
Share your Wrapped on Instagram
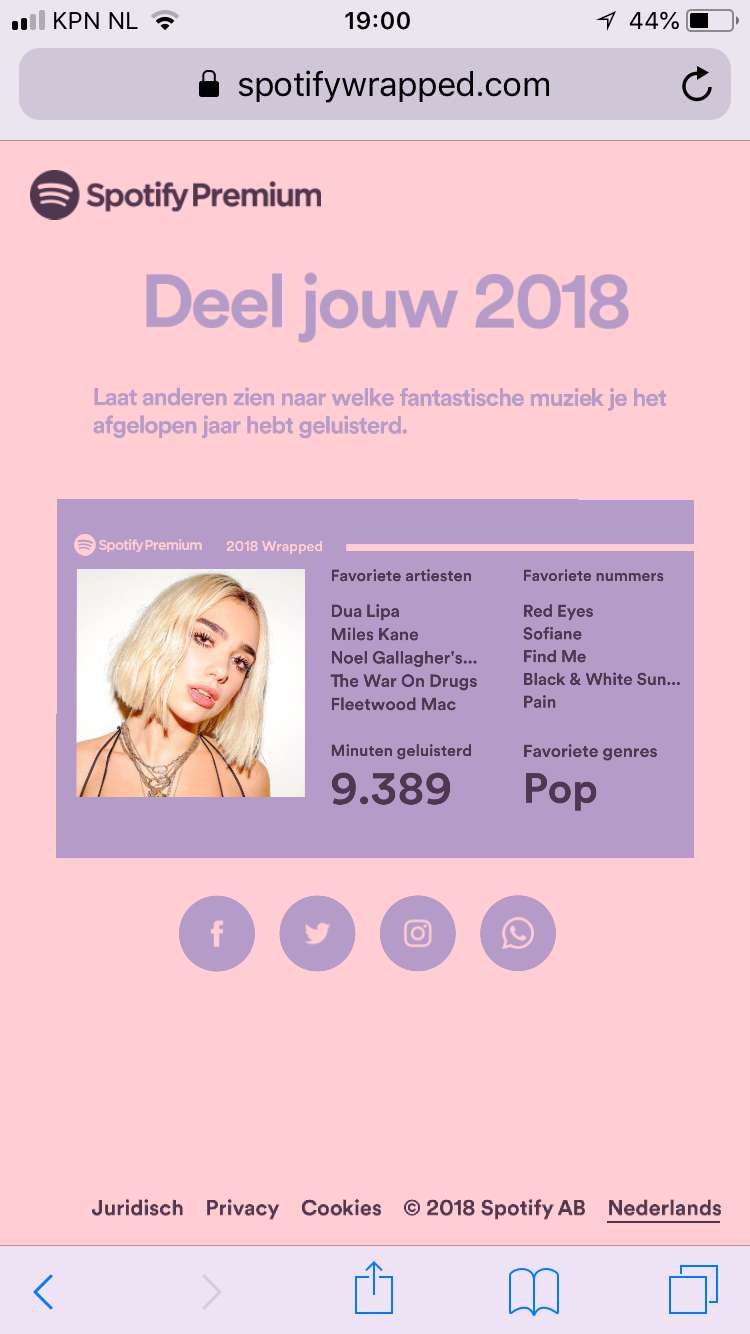[x=418, y=933]
